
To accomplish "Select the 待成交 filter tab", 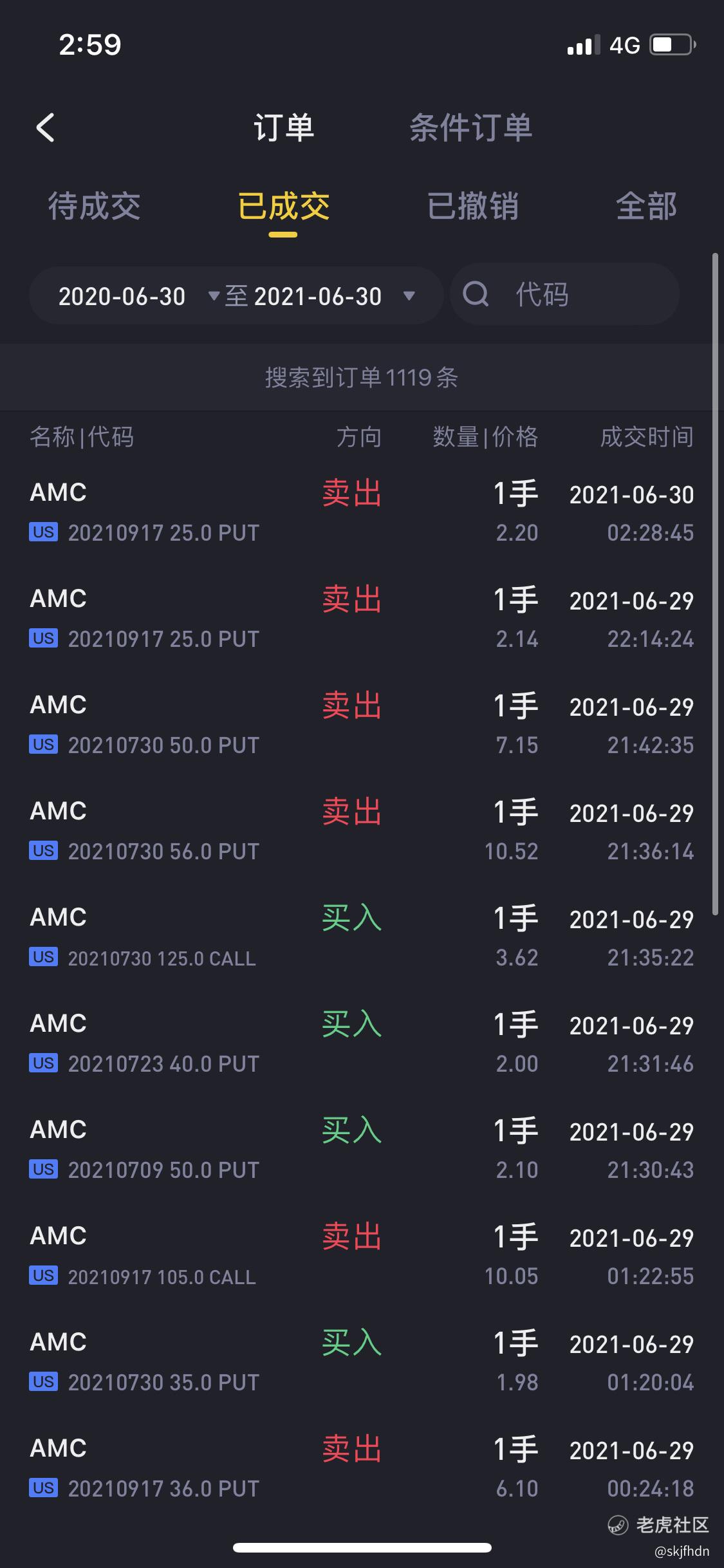I will [x=95, y=207].
